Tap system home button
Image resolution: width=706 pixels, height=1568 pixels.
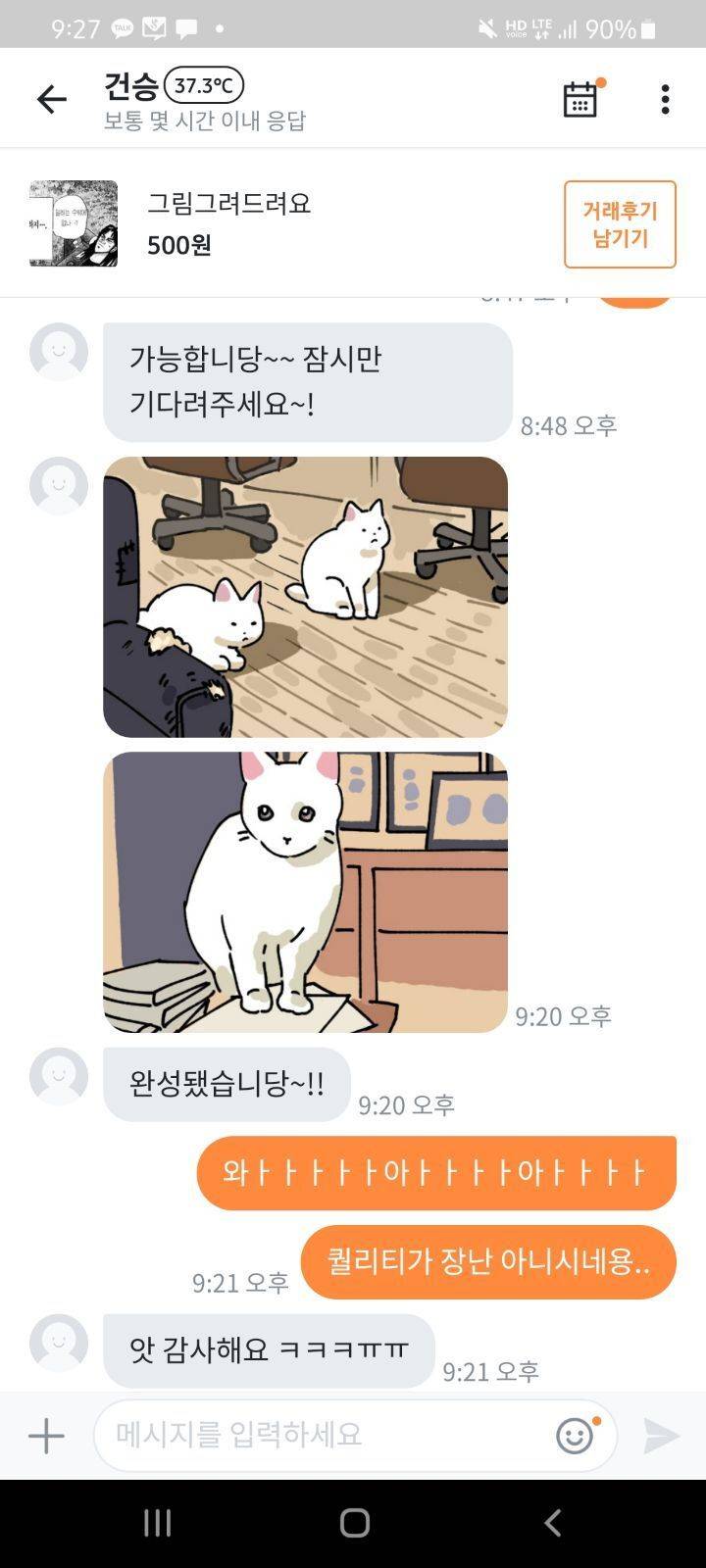[354, 1522]
